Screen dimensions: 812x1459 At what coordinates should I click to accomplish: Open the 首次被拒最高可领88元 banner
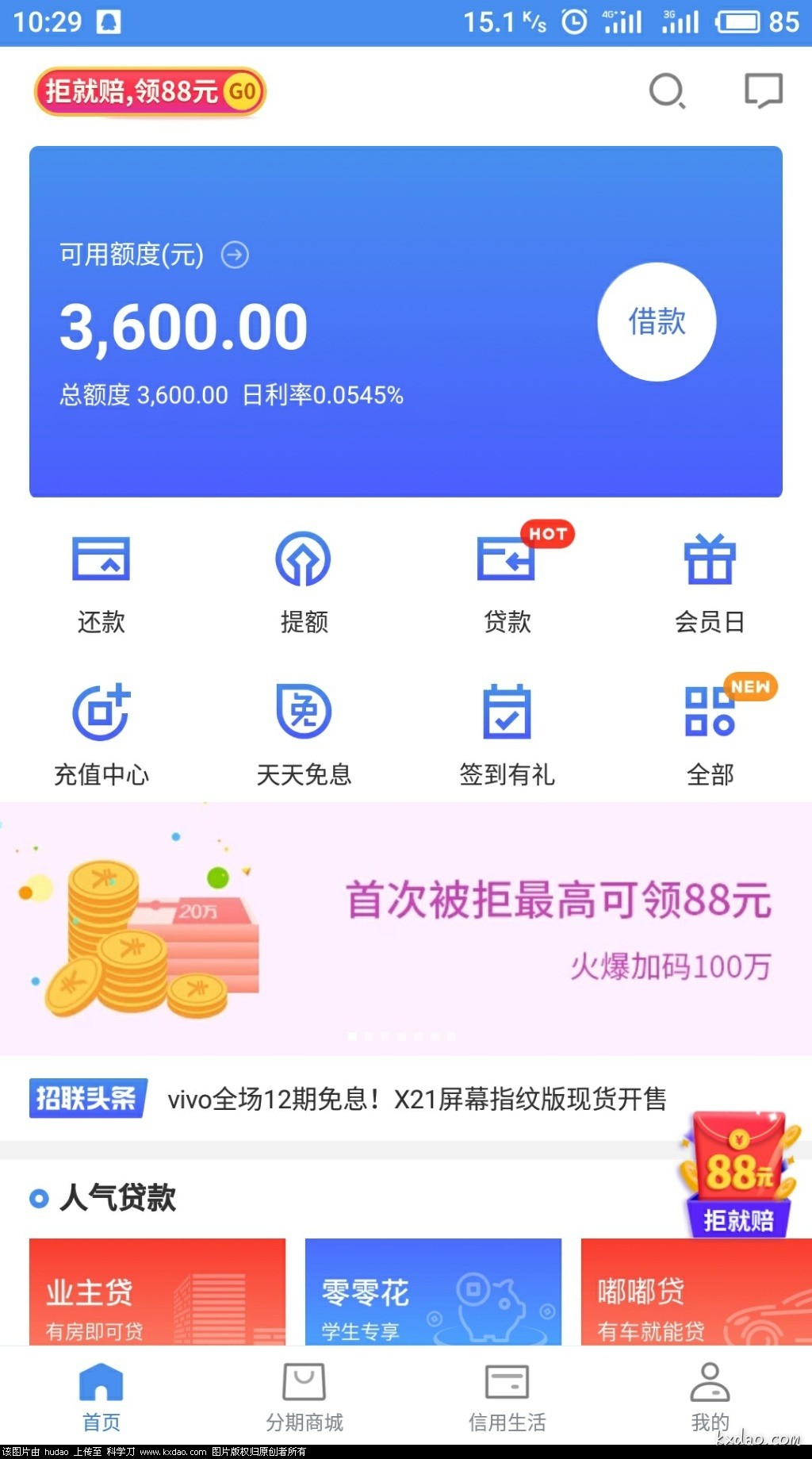coord(406,928)
